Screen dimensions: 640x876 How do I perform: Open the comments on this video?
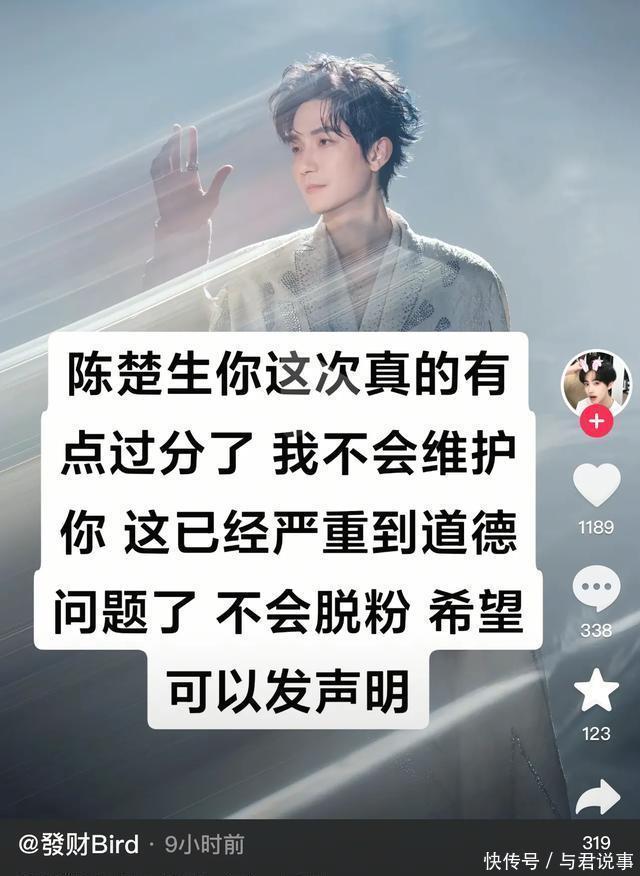coord(596,589)
